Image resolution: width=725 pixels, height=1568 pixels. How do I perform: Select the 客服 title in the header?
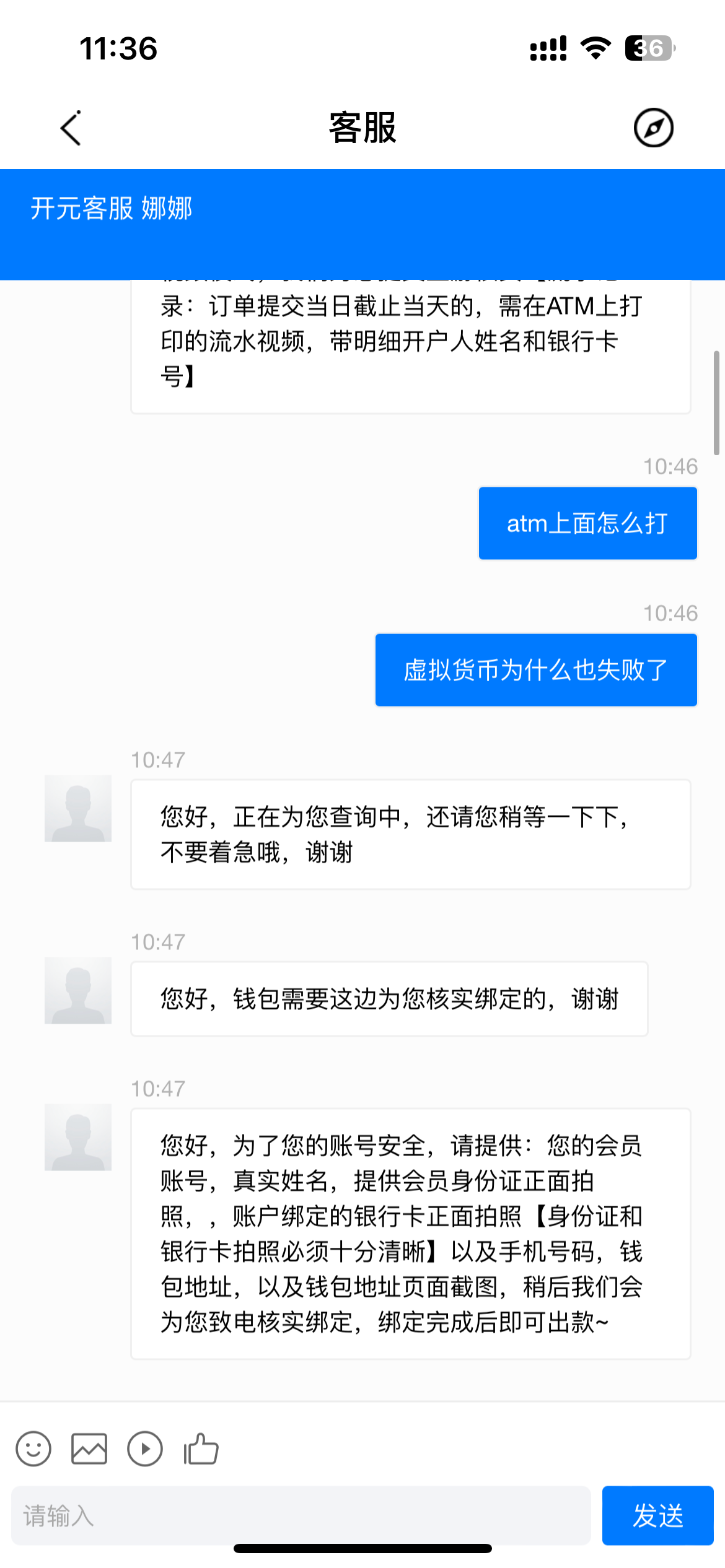pos(362,128)
